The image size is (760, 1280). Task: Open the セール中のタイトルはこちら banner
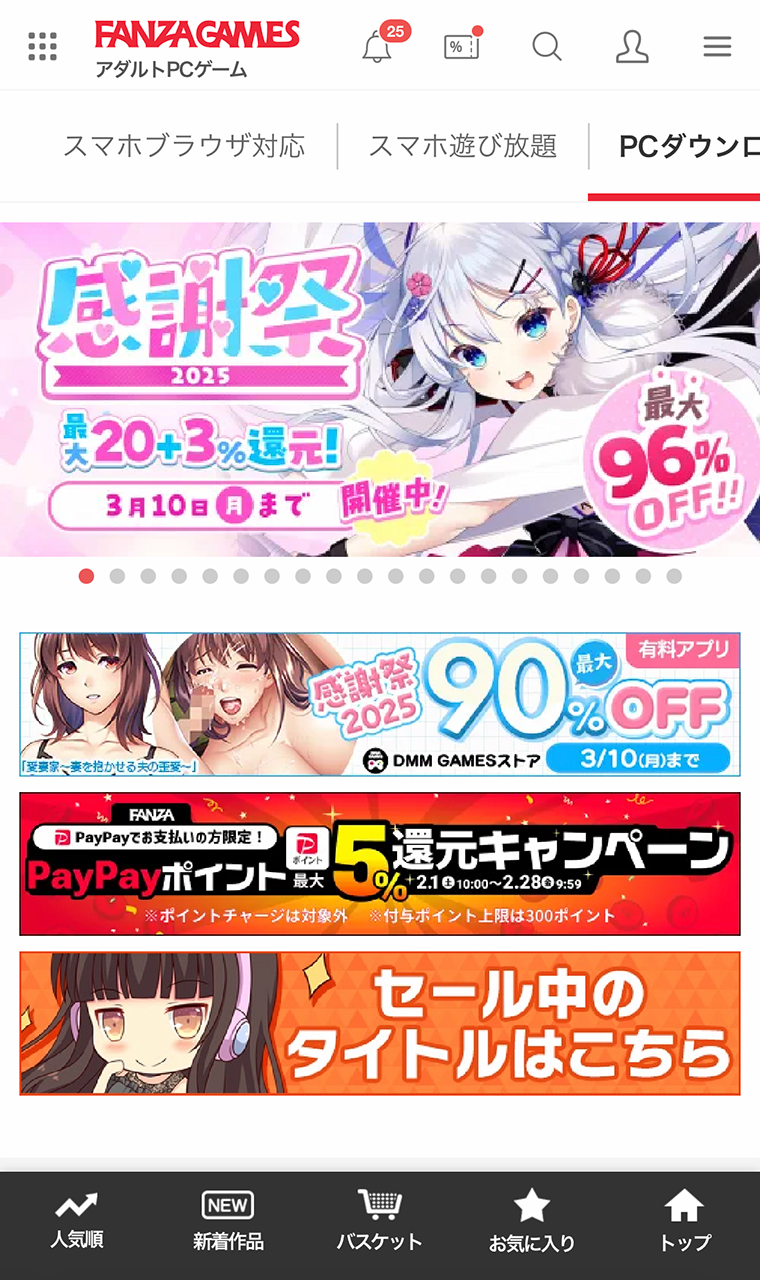click(380, 1023)
